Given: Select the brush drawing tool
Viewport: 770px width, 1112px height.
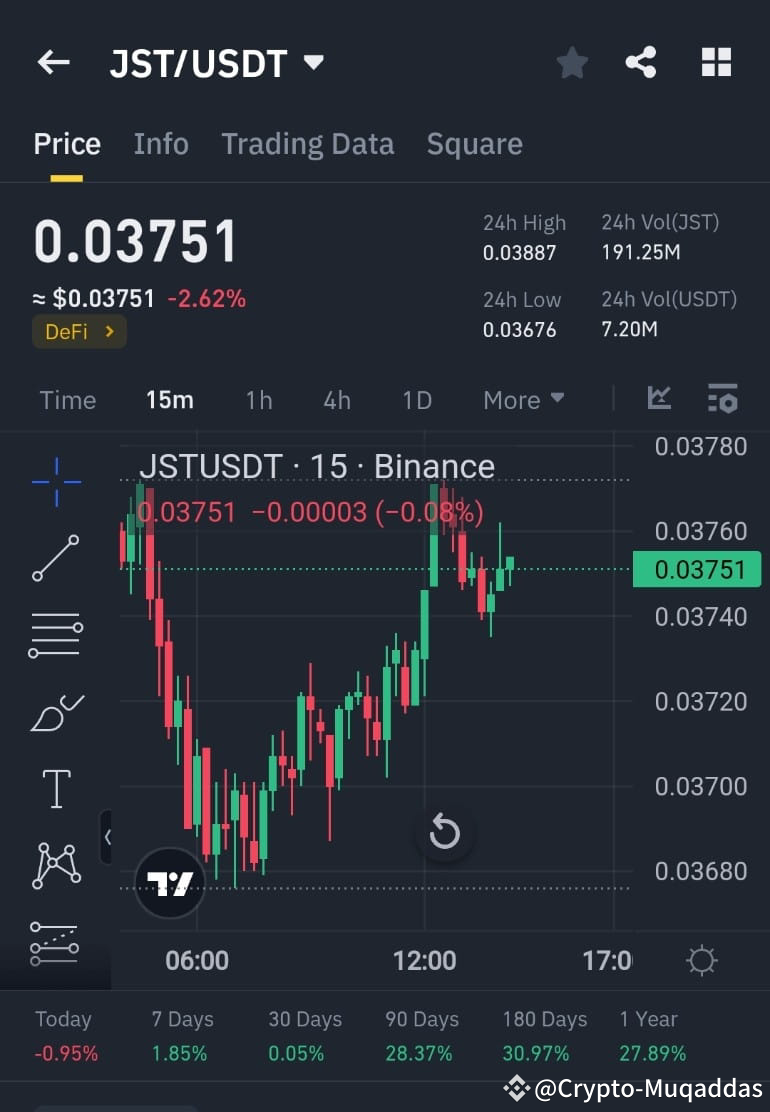Looking at the screenshot, I should coord(56,711).
